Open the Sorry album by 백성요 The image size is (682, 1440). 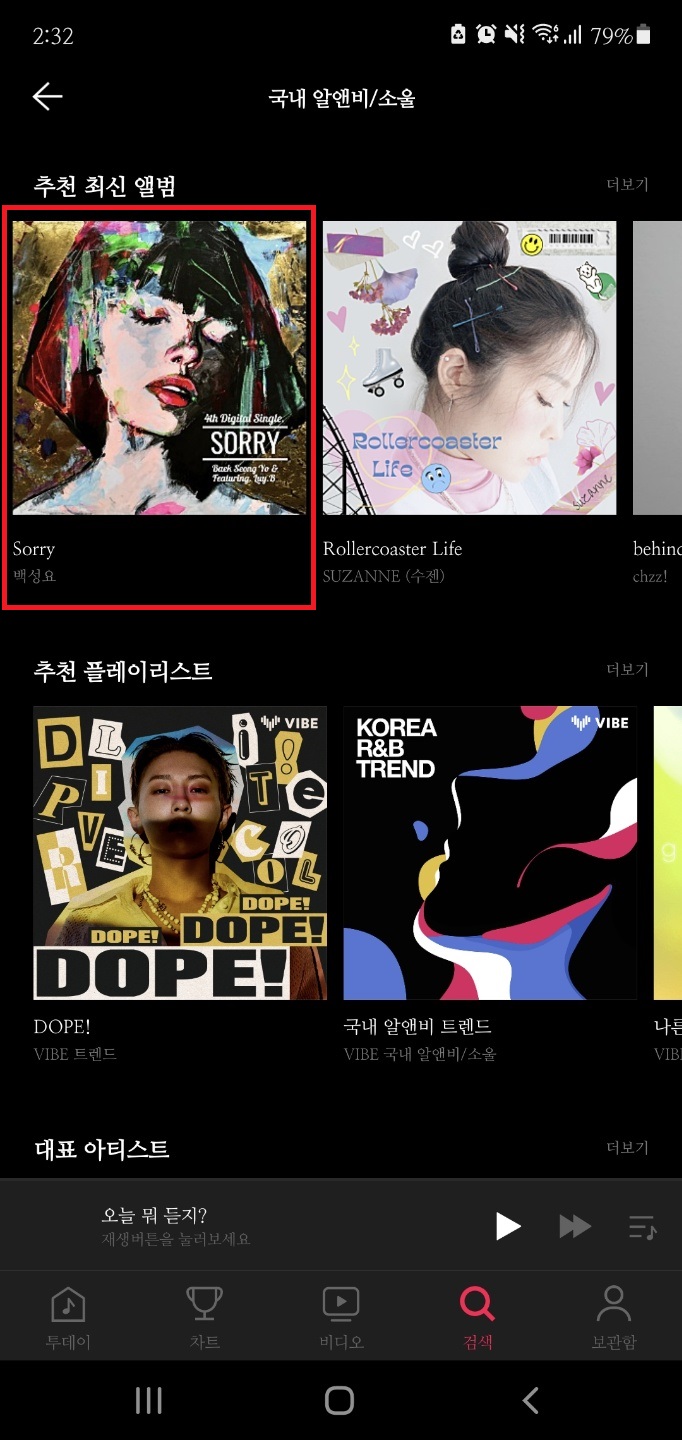[160, 368]
